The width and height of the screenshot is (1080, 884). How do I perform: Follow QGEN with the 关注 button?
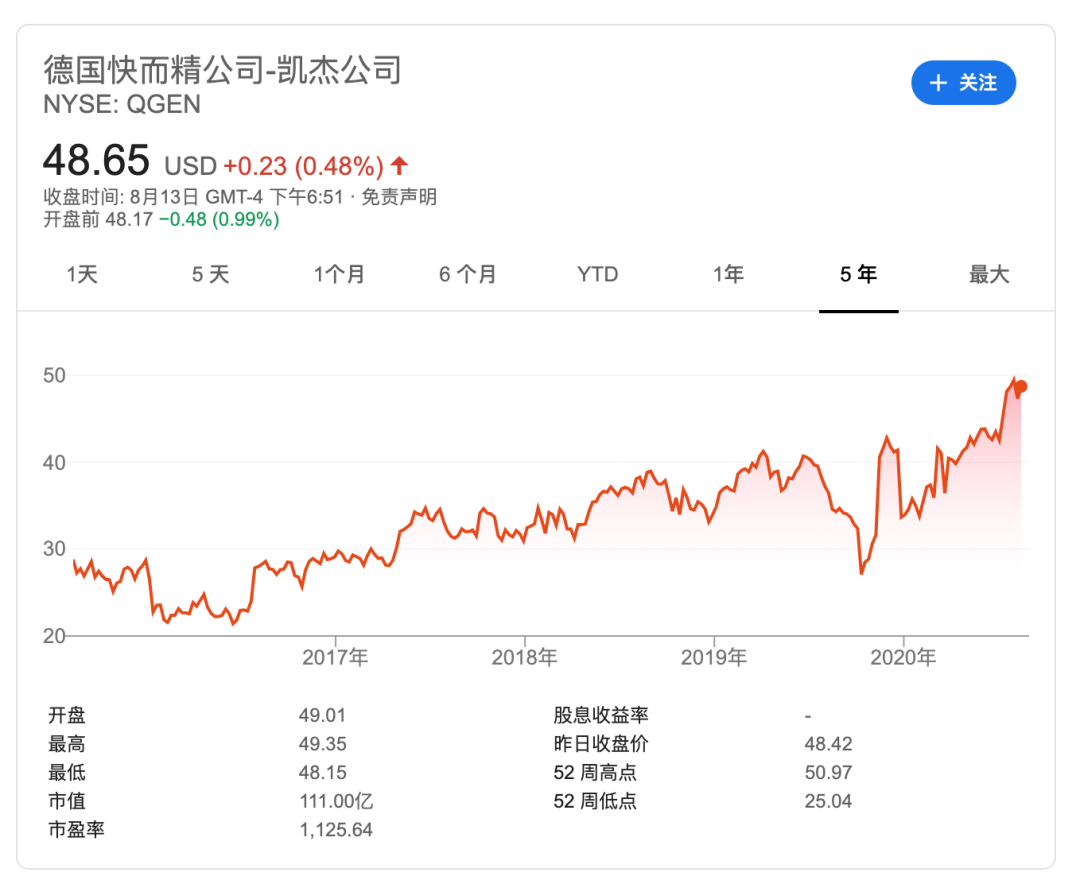point(963,83)
